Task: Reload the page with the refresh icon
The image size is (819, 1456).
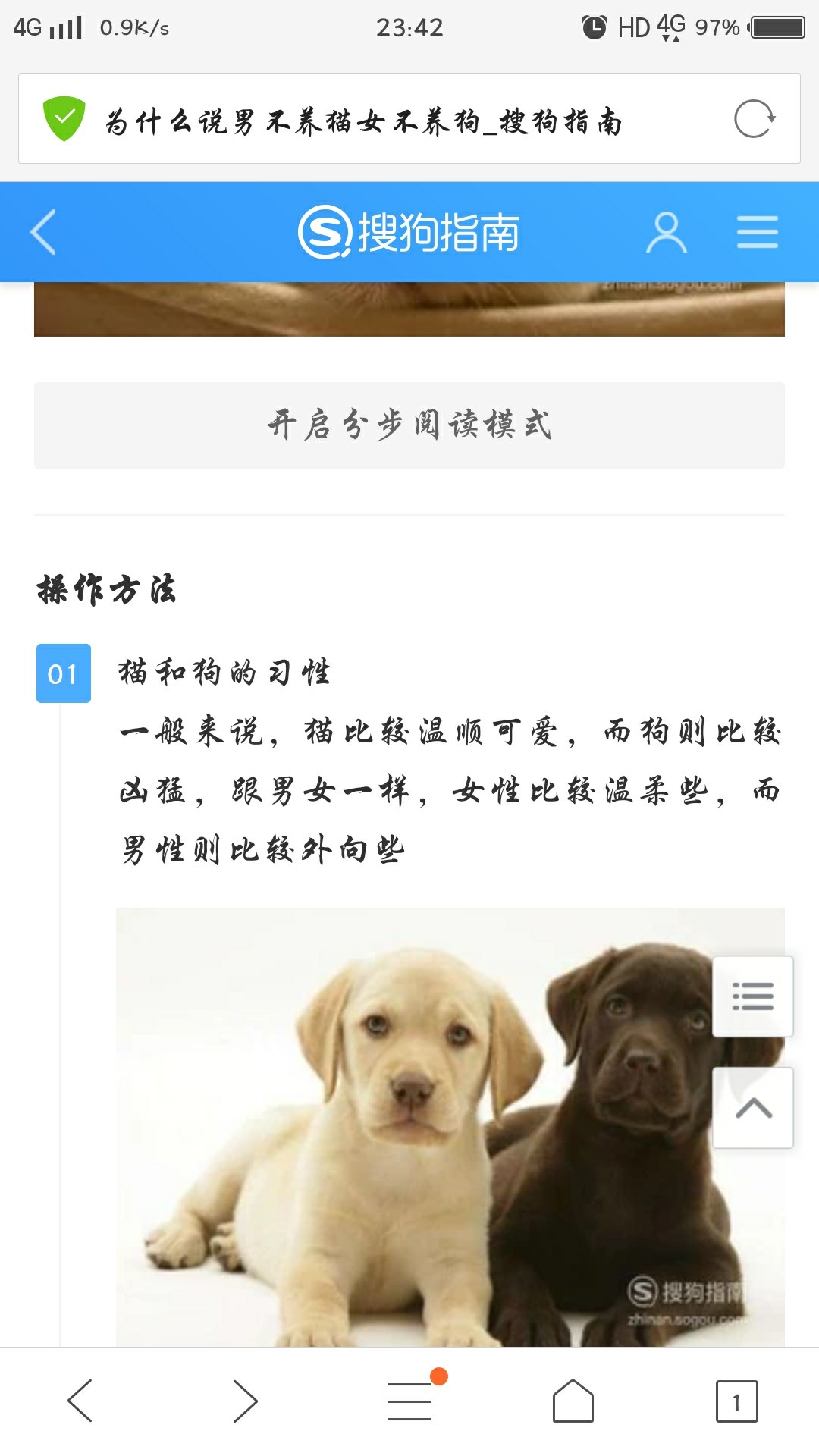Action: pyautogui.click(x=755, y=119)
